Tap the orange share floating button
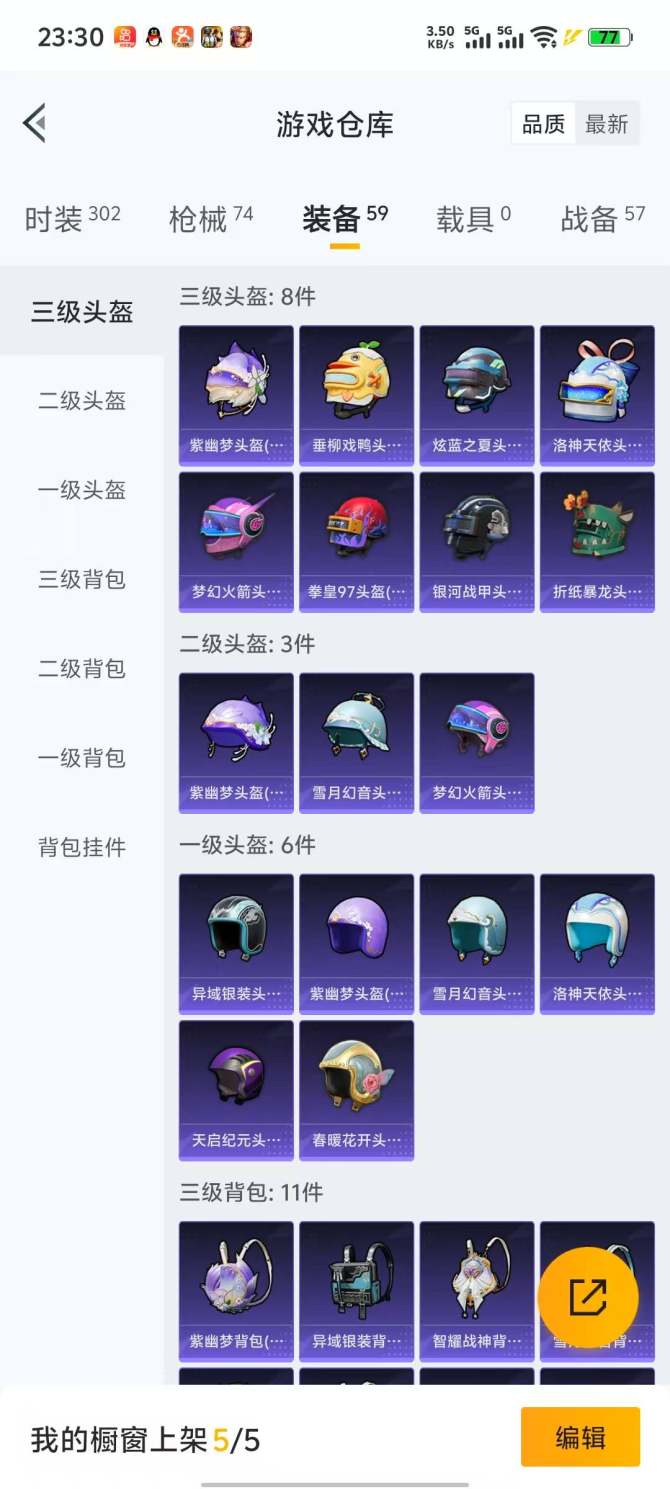670x1489 pixels. pyautogui.click(x=588, y=1297)
